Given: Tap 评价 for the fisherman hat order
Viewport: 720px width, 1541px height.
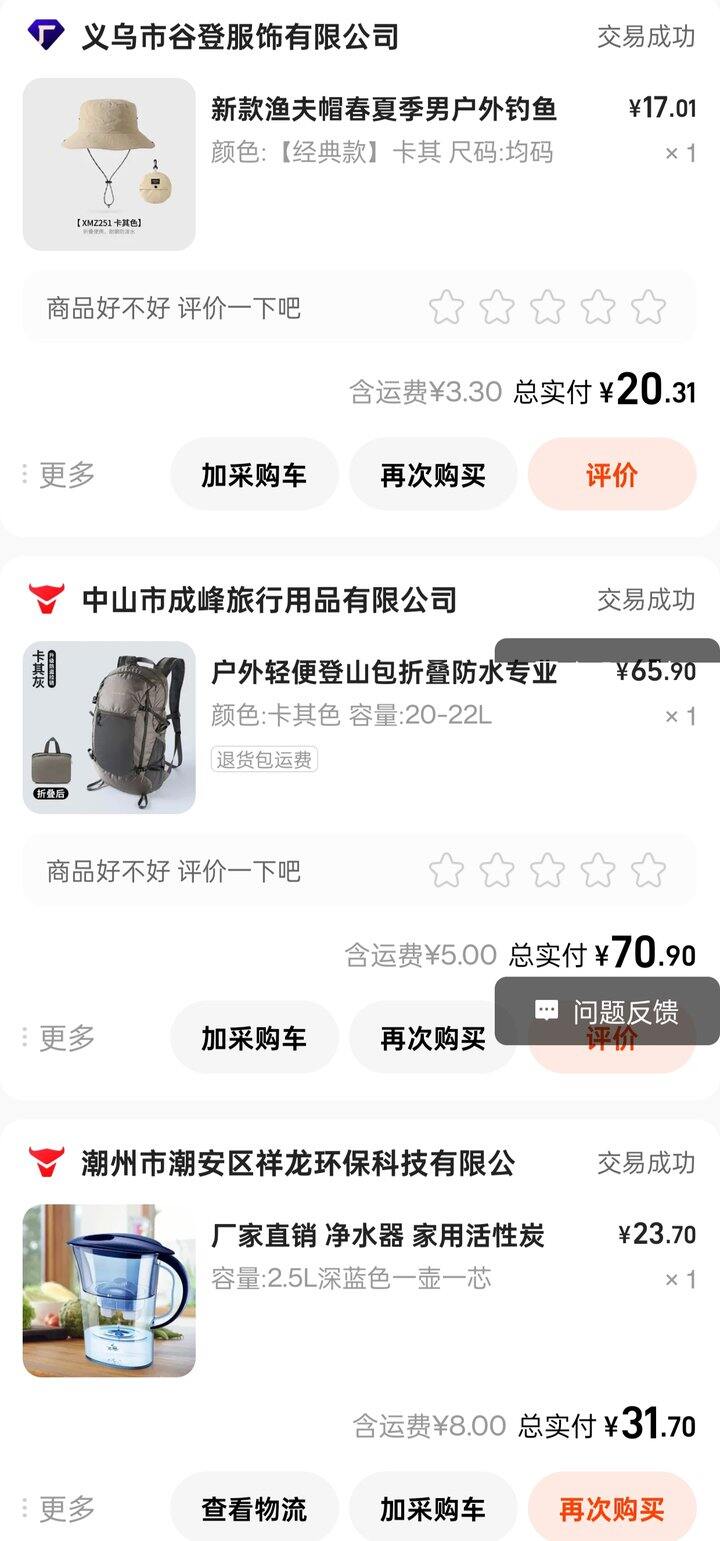Looking at the screenshot, I should click(x=611, y=475).
